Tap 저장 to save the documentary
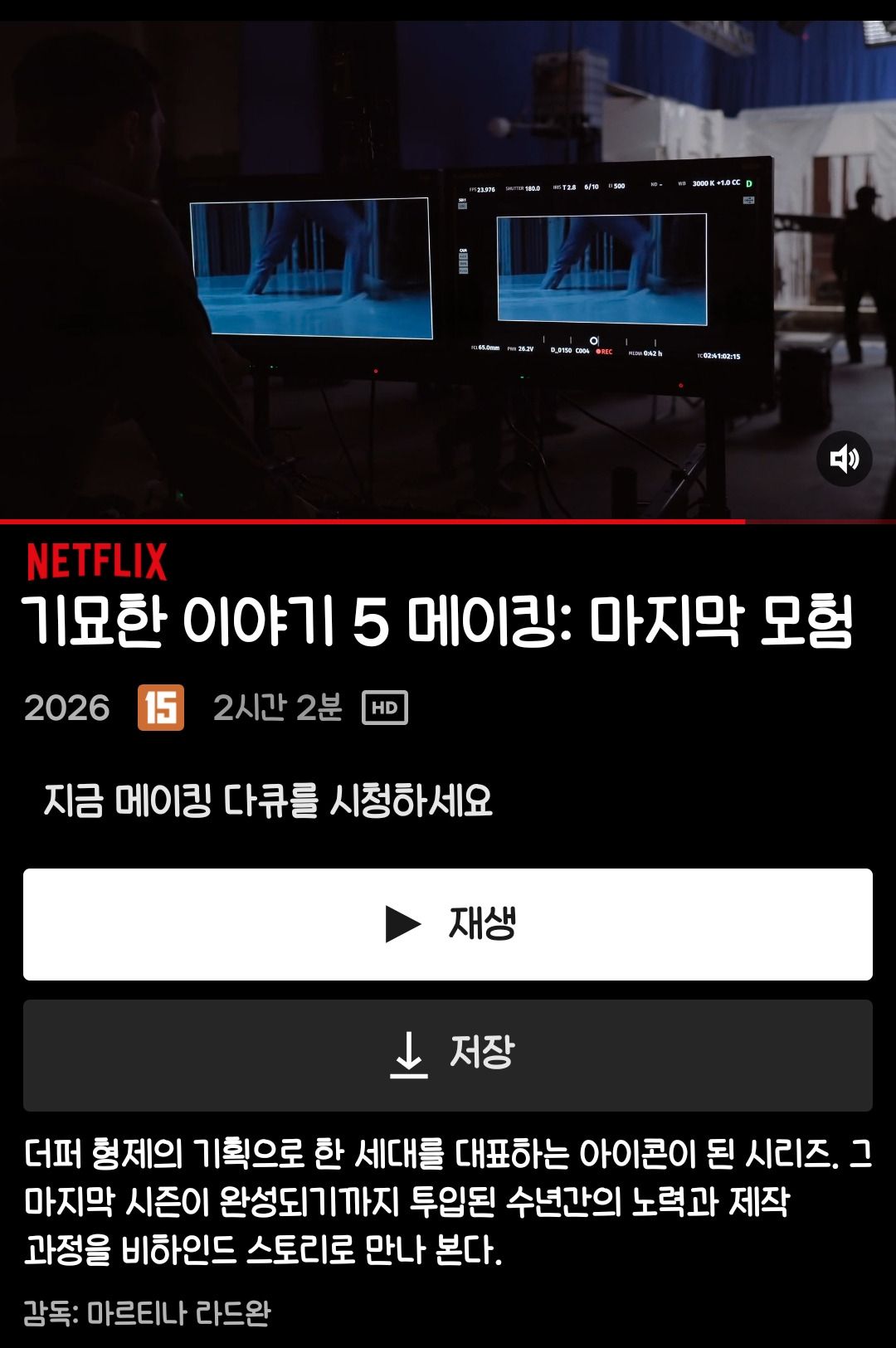 coord(448,1056)
